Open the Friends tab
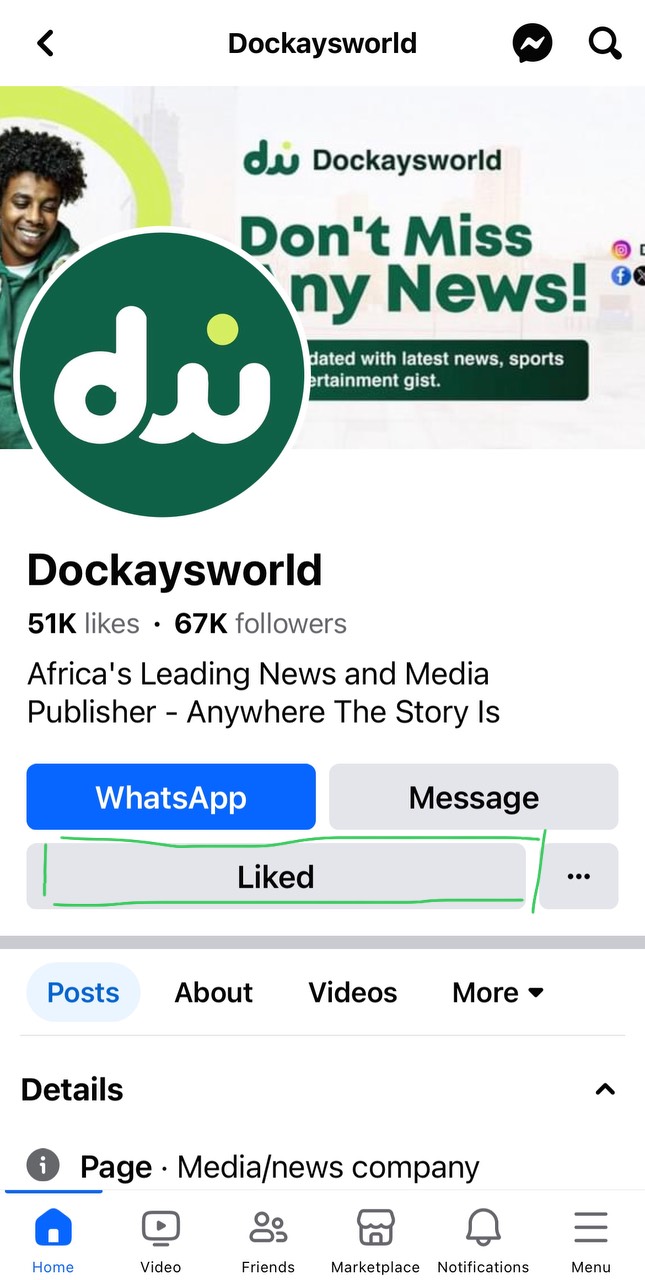This screenshot has height=1280, width=645. coord(268,1239)
